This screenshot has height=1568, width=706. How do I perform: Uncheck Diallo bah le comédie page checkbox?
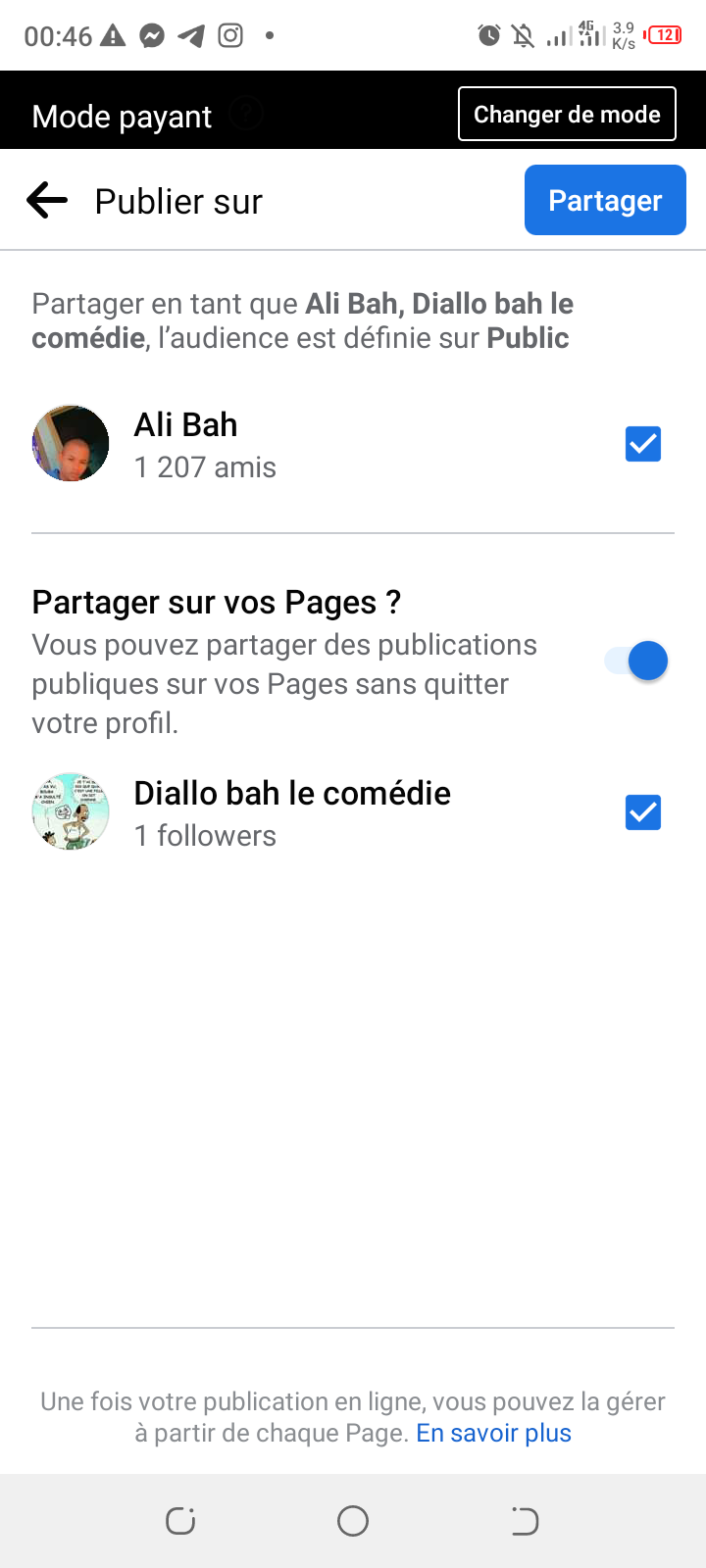643,812
